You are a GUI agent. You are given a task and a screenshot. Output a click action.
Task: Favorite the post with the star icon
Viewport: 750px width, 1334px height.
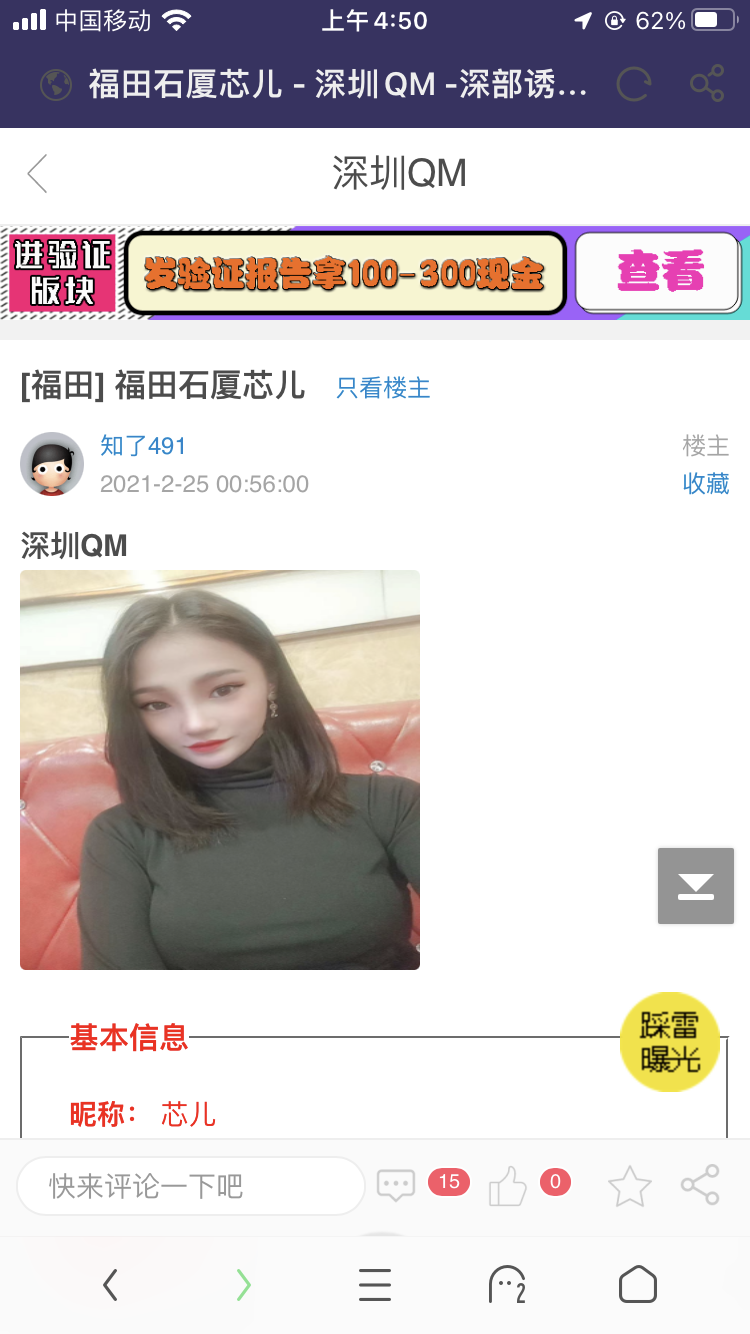coord(630,1187)
